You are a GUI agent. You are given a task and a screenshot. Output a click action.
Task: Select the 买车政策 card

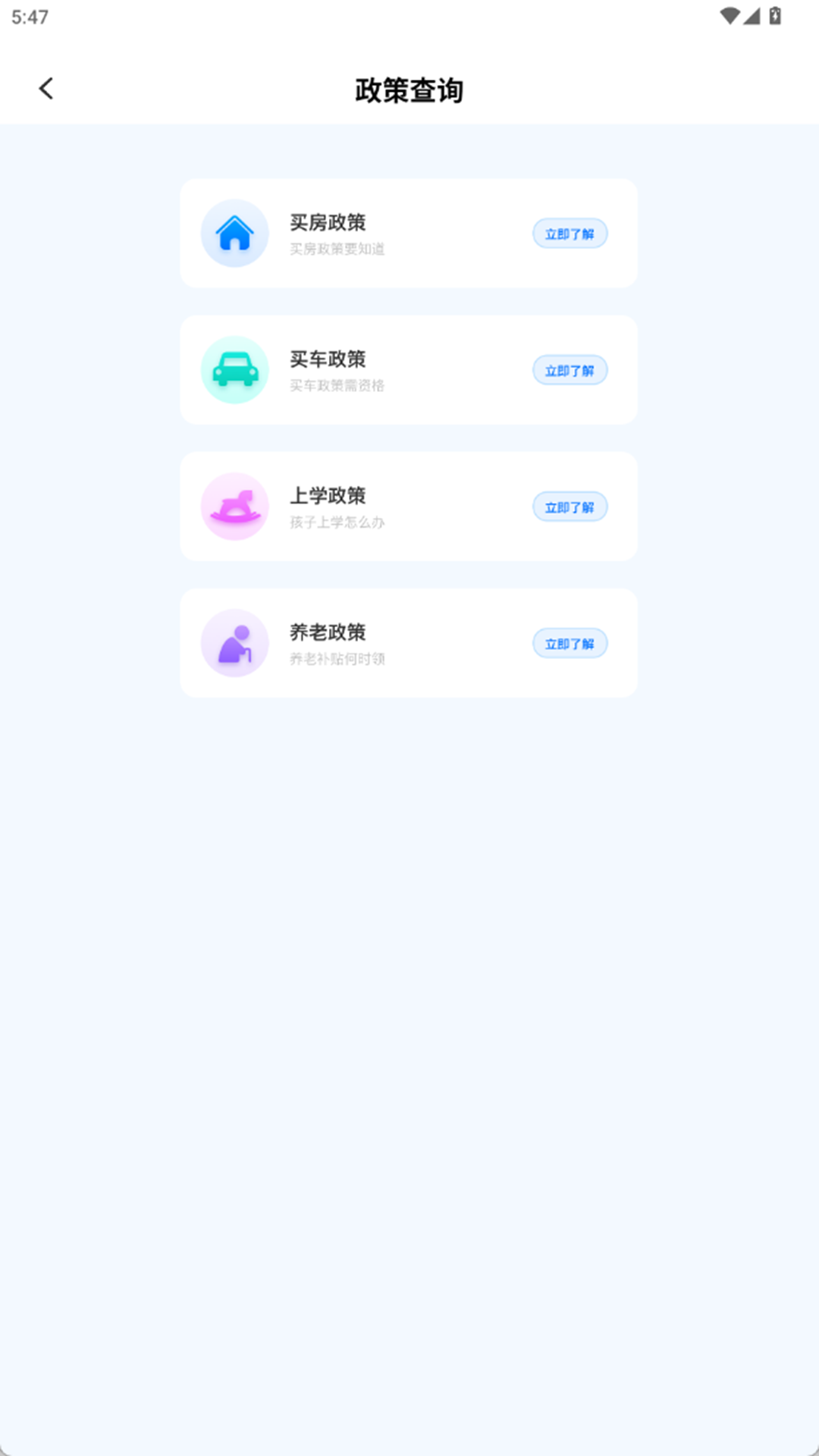click(409, 369)
